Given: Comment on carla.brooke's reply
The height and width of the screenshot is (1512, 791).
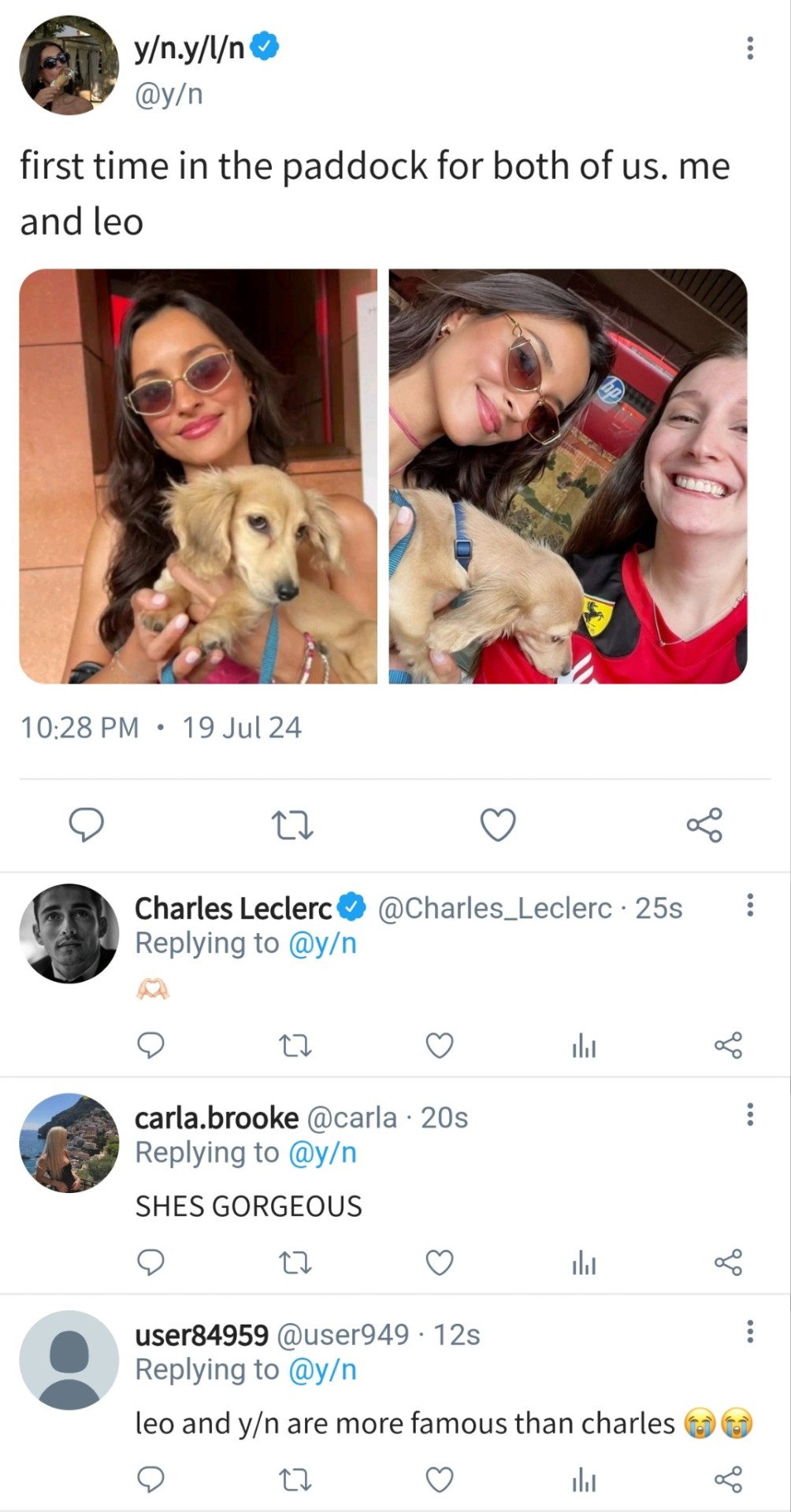Looking at the screenshot, I should pyautogui.click(x=150, y=1262).
